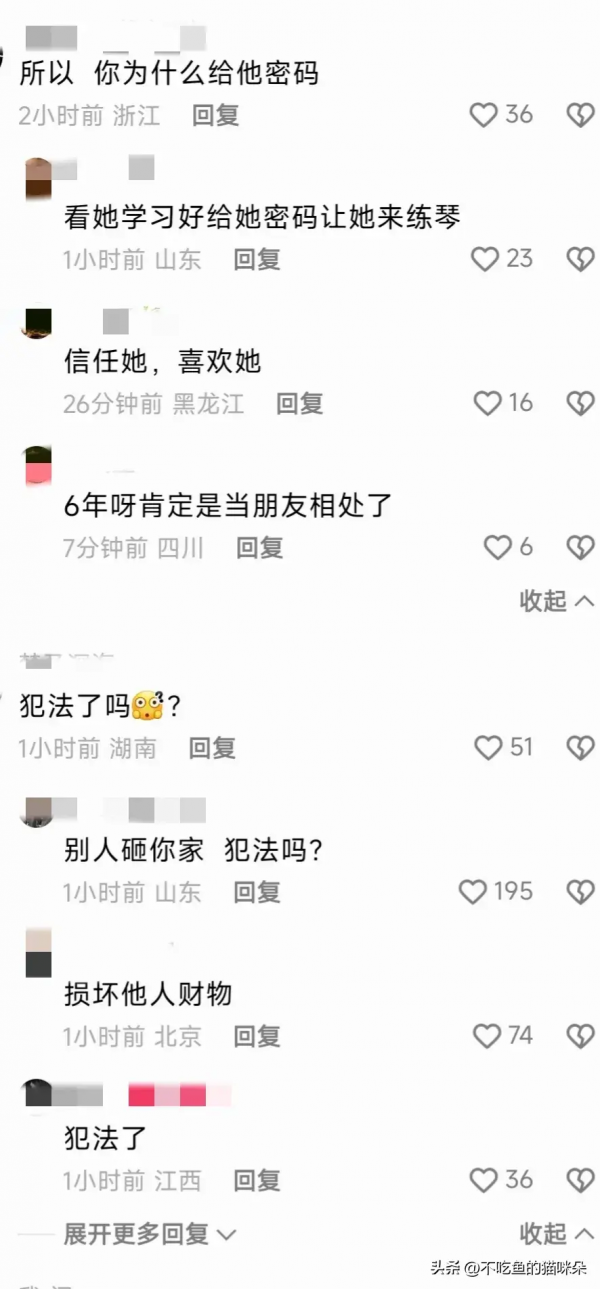The image size is (600, 1289).
Task: Expand more replies with 展开更多回复
Action: coord(150,1234)
